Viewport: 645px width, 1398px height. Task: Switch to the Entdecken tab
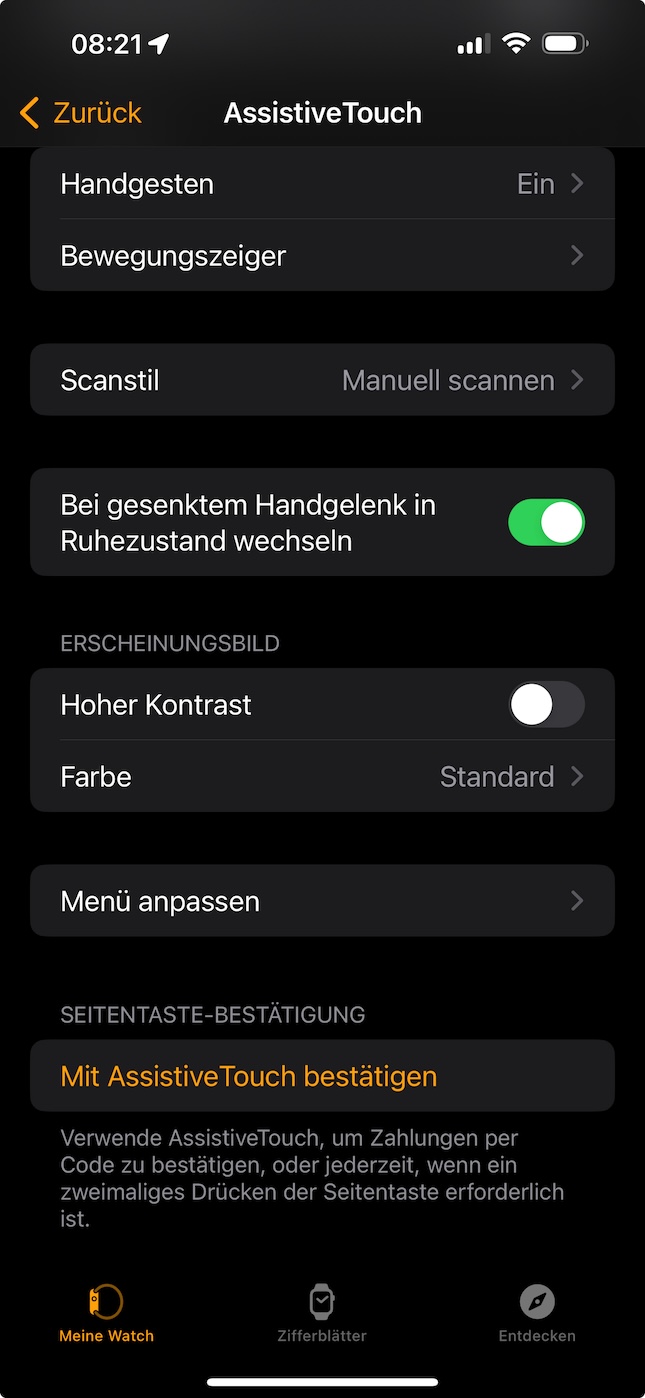click(537, 1314)
